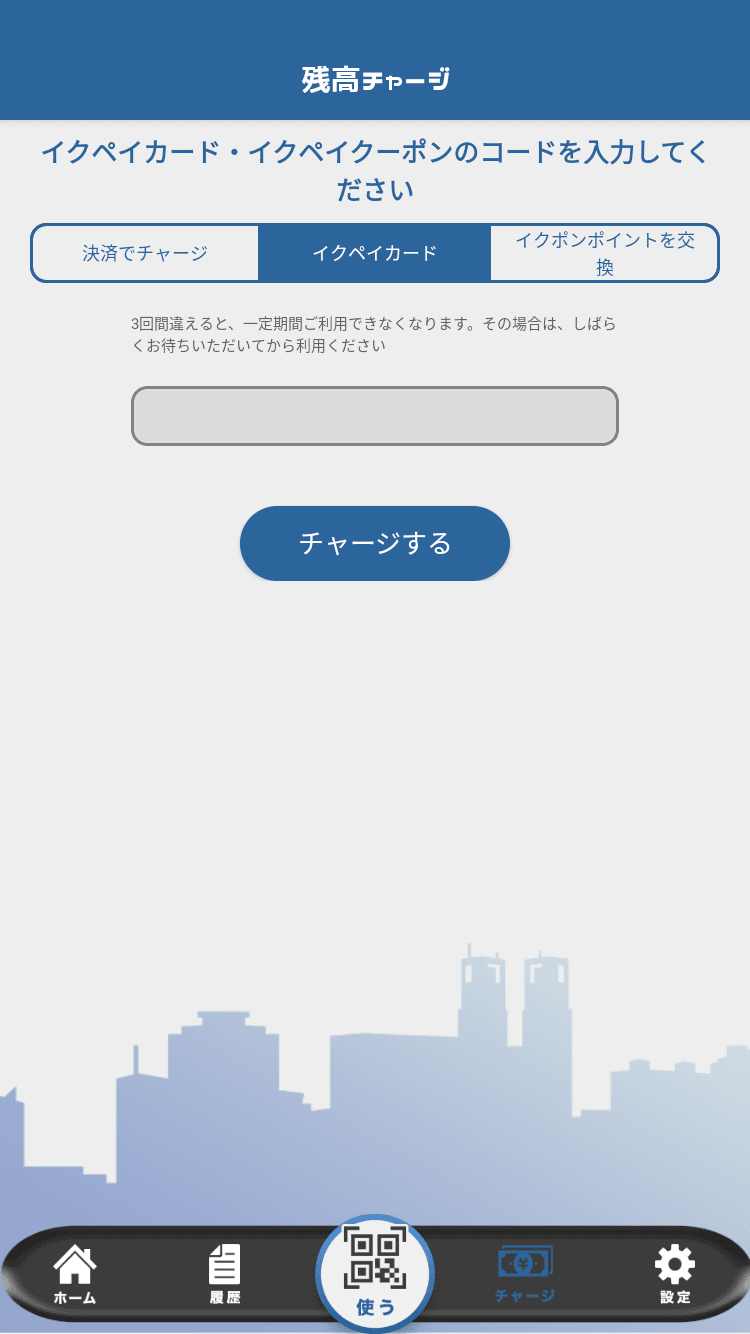This screenshot has width=750, height=1334.
Task: Open the 使う QR payment button
Action: coord(375,1272)
